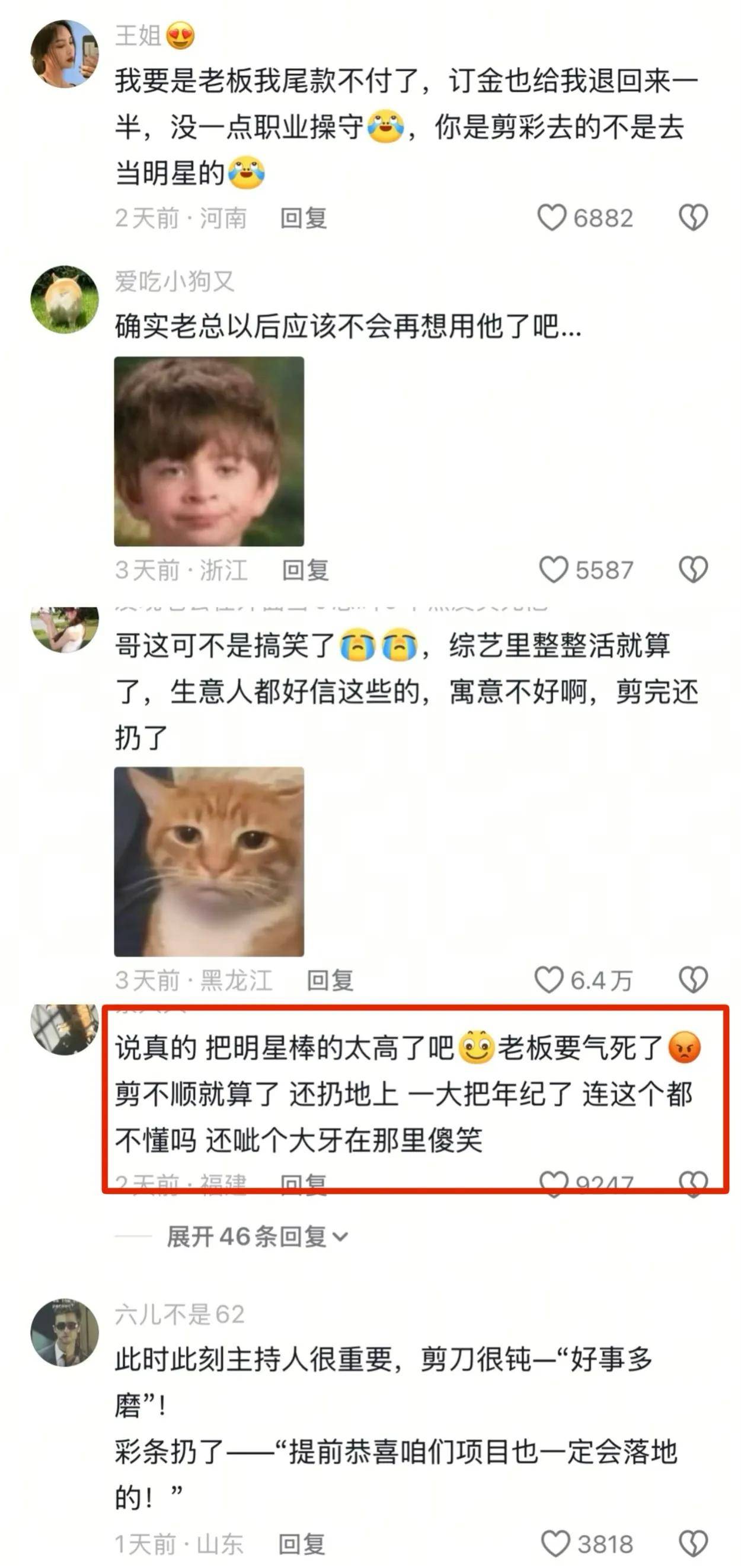Screen dimensions: 741x1568
Task: Open 王姐's profile avatar
Action: coord(65,53)
